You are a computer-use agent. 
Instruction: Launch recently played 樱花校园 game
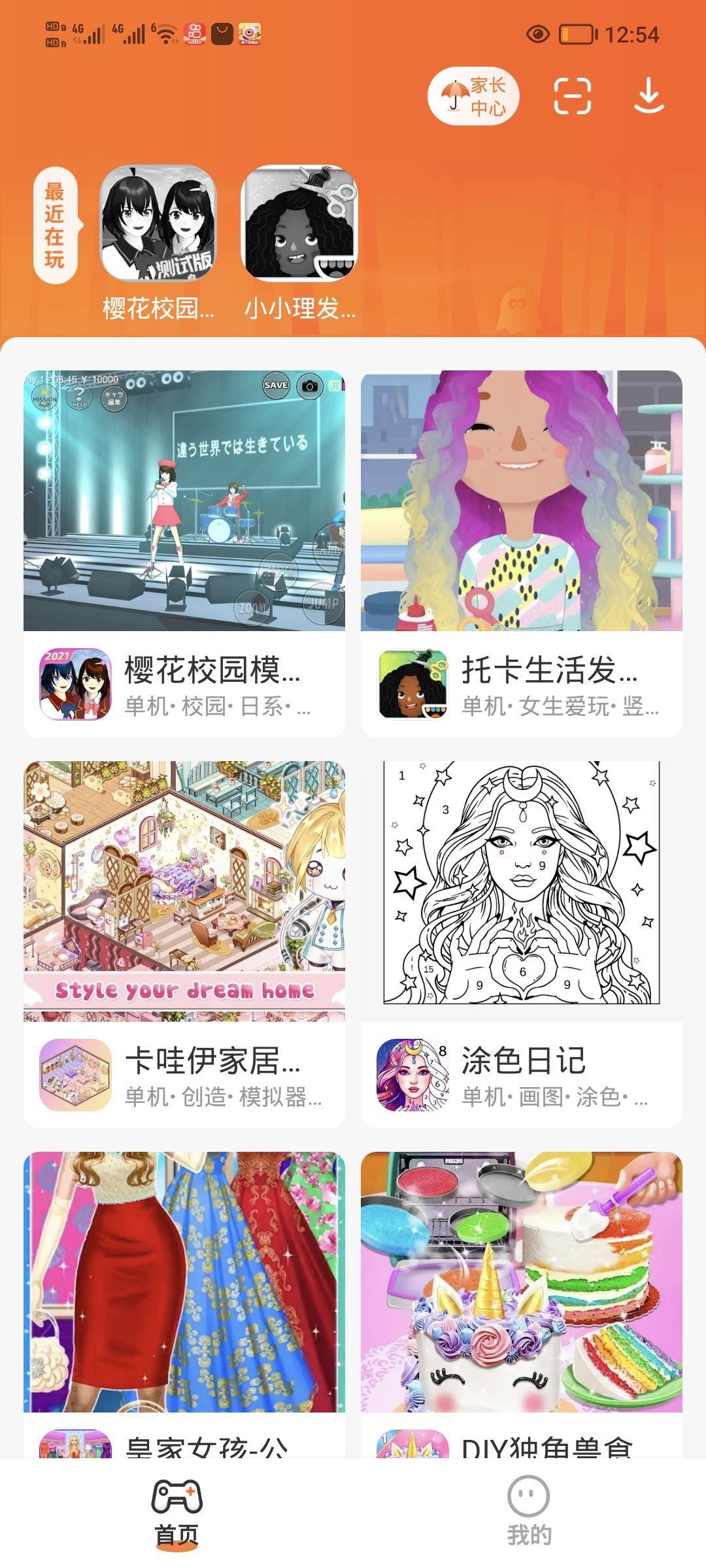(x=158, y=224)
